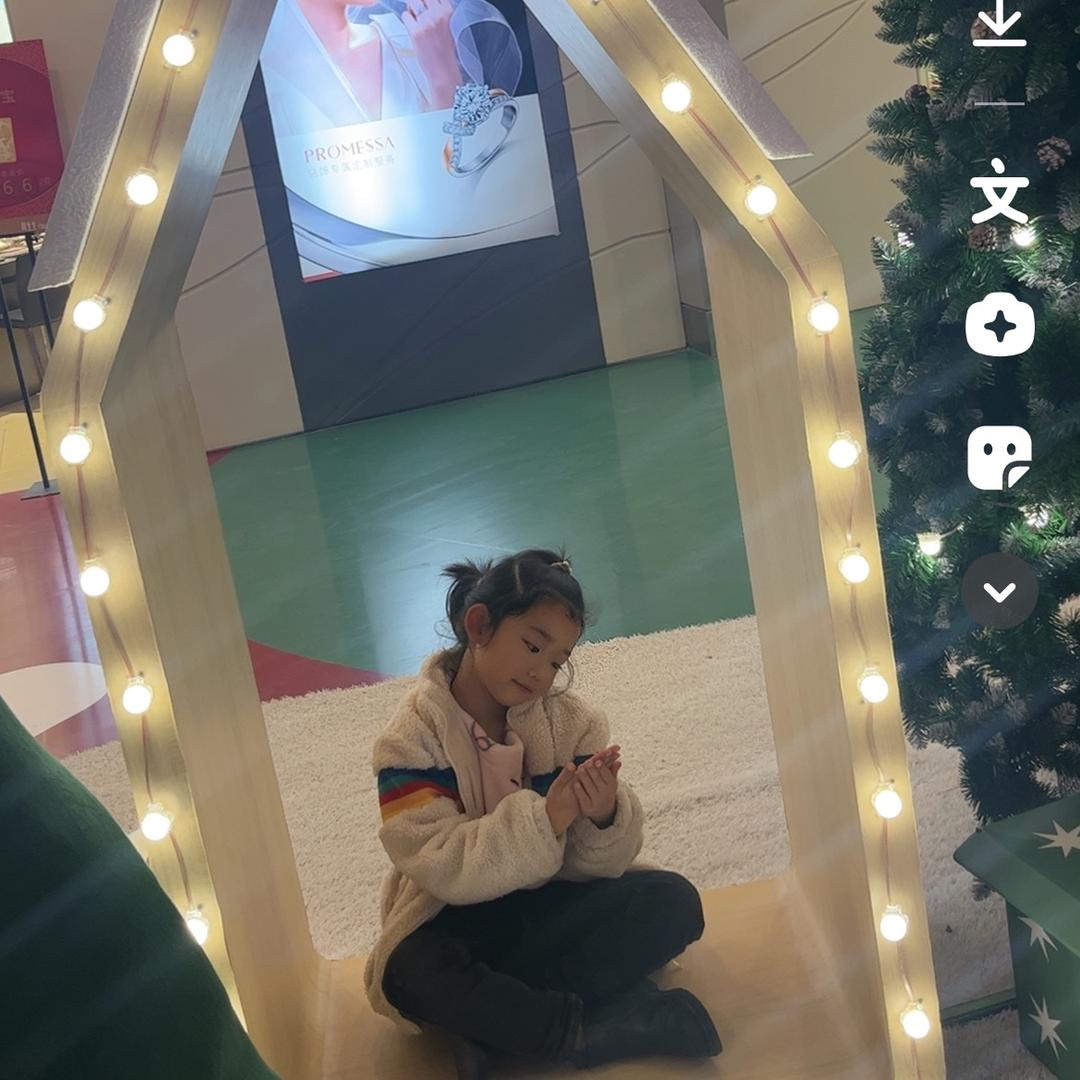Expand more editing tools chevron
Image resolution: width=1080 pixels, height=1080 pixels.
pos(999,591)
